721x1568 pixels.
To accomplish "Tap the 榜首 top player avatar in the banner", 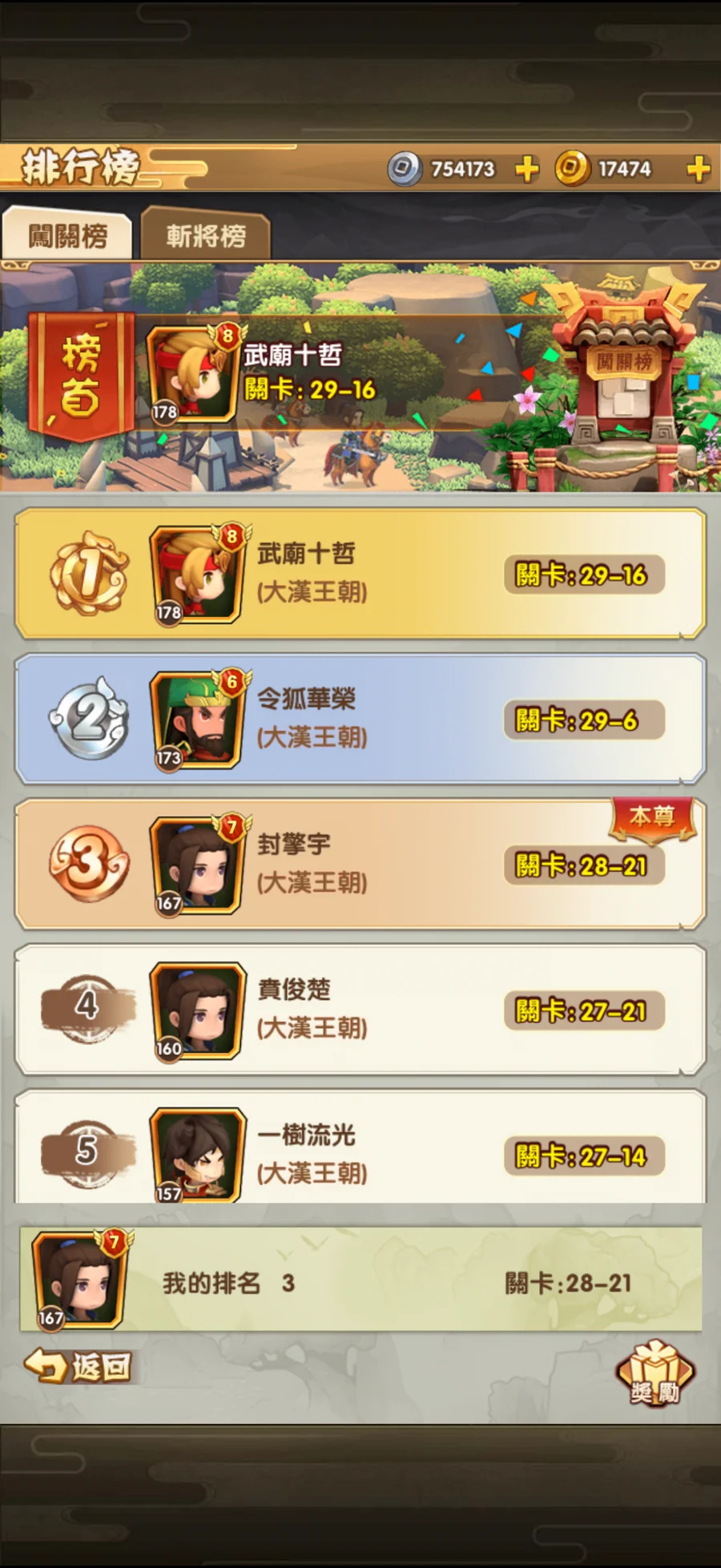I will (x=192, y=375).
